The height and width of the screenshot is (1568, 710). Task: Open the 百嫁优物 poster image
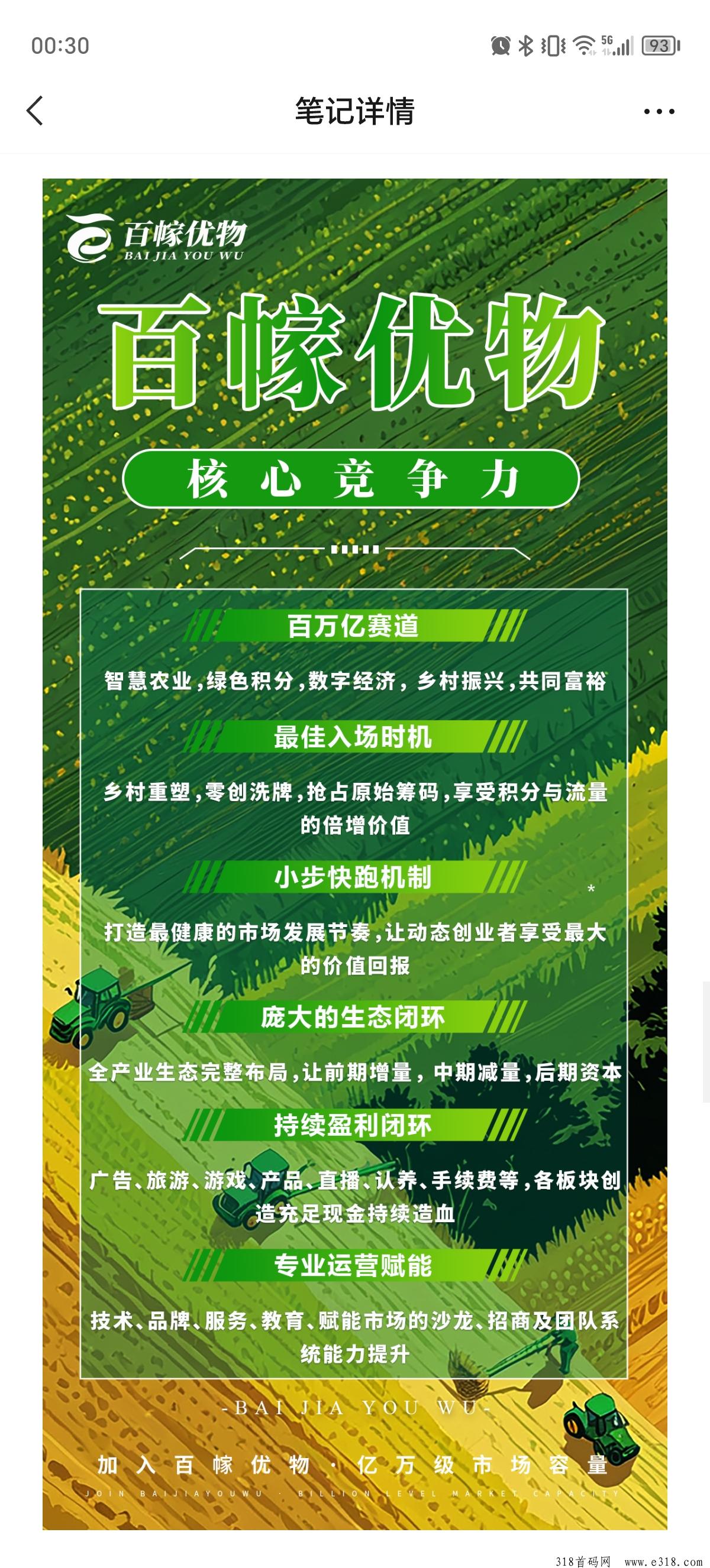click(354, 854)
